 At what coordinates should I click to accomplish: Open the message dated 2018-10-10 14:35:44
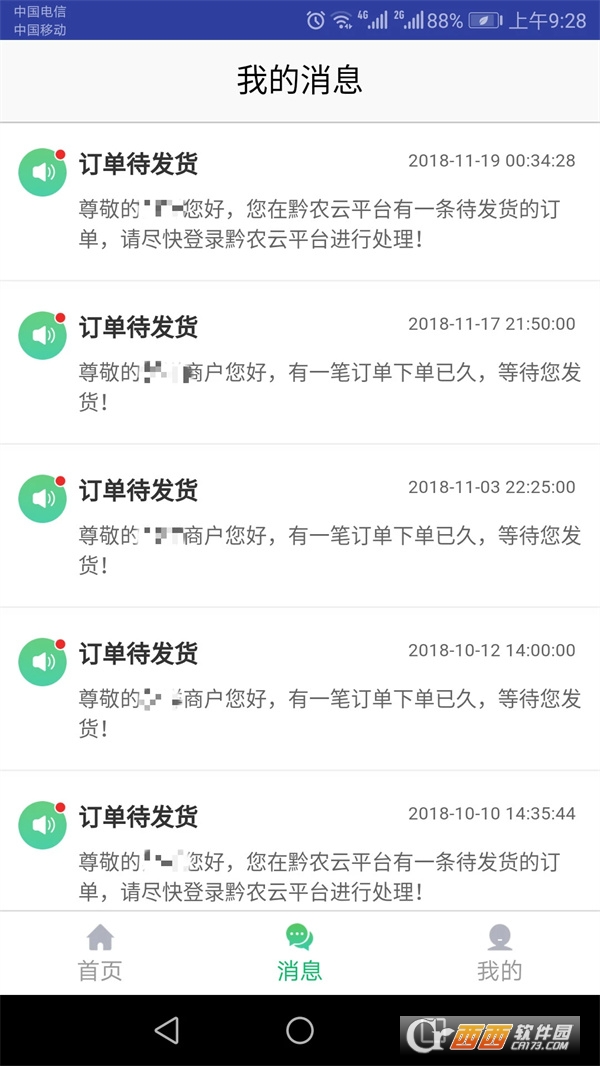pyautogui.click(x=300, y=850)
